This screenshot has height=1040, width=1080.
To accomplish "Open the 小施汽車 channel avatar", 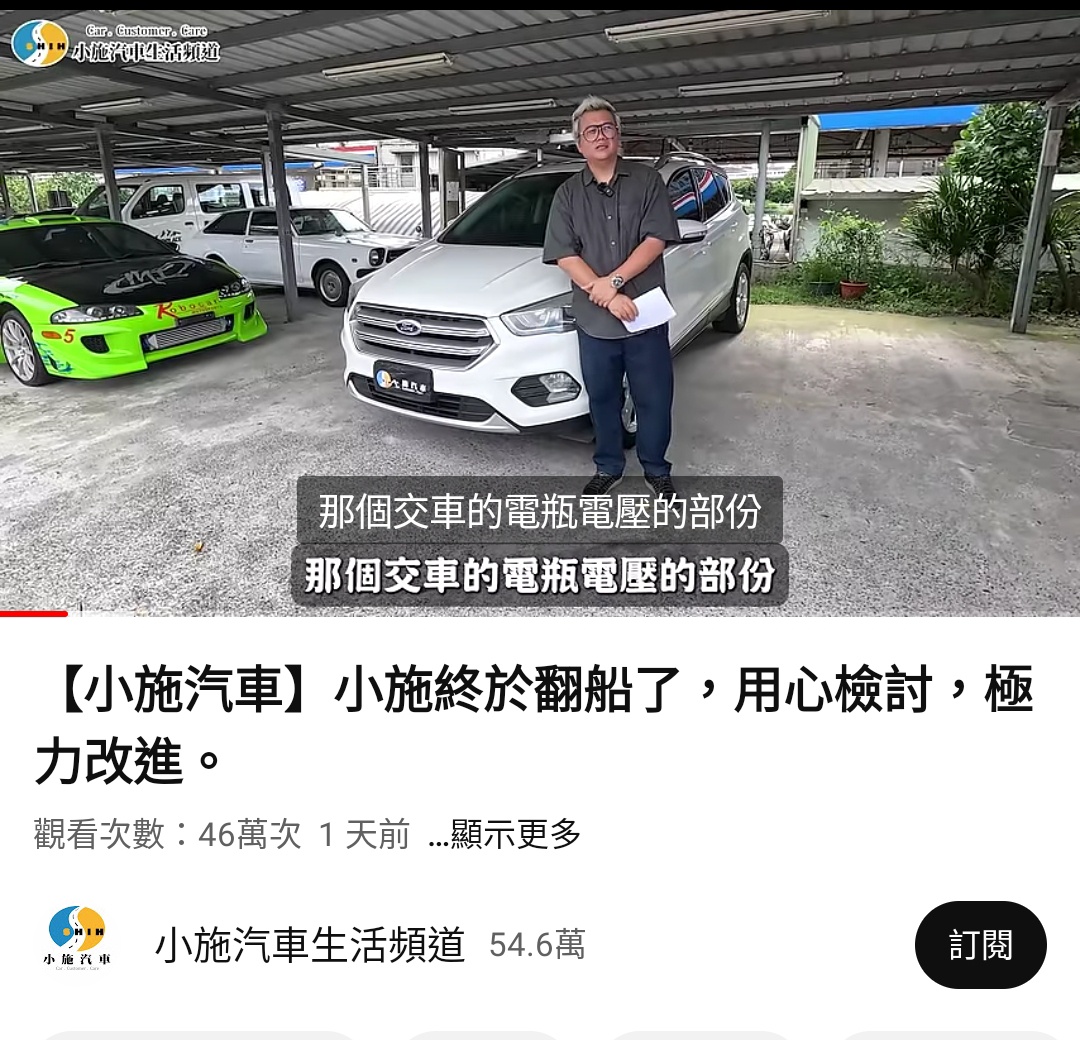I will [77, 940].
